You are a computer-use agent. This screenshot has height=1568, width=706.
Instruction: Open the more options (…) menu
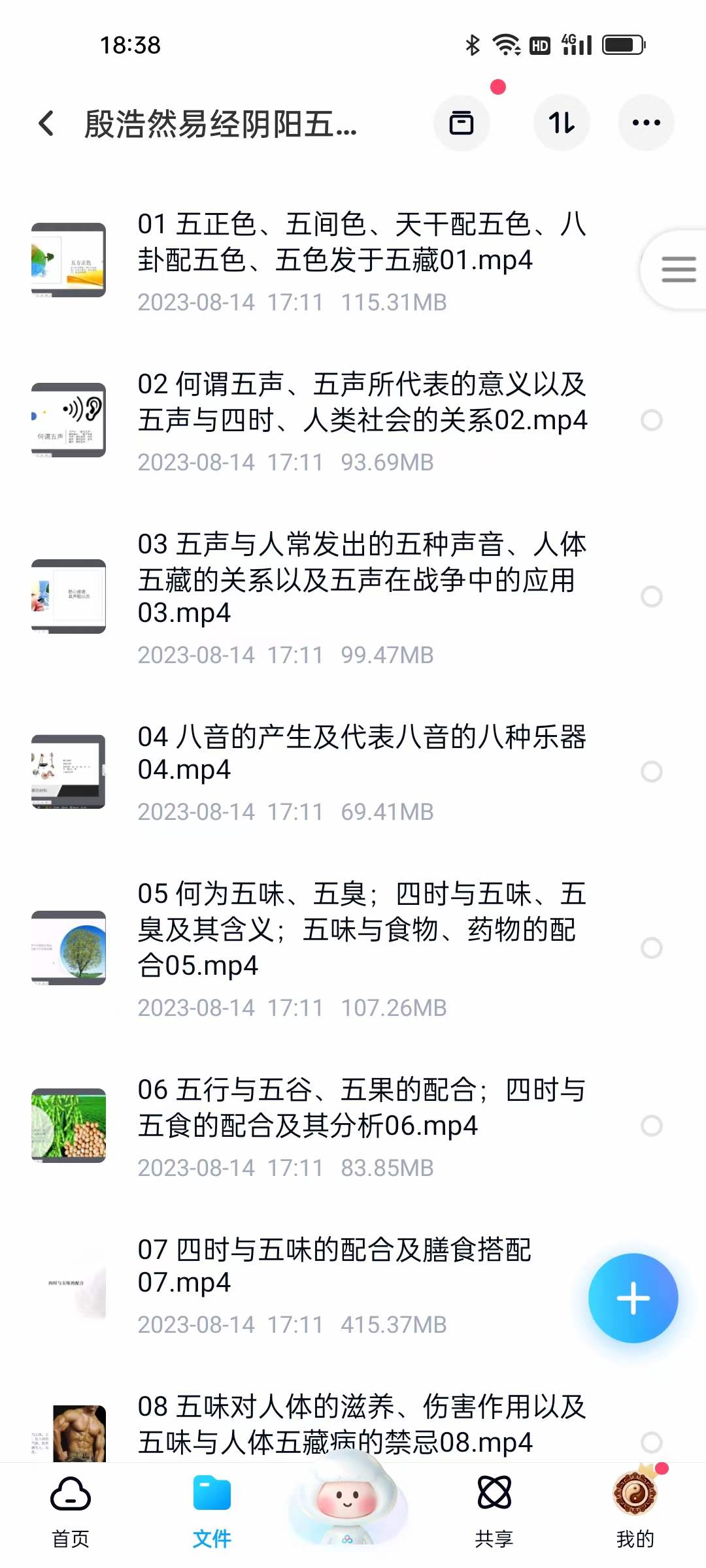pos(645,122)
